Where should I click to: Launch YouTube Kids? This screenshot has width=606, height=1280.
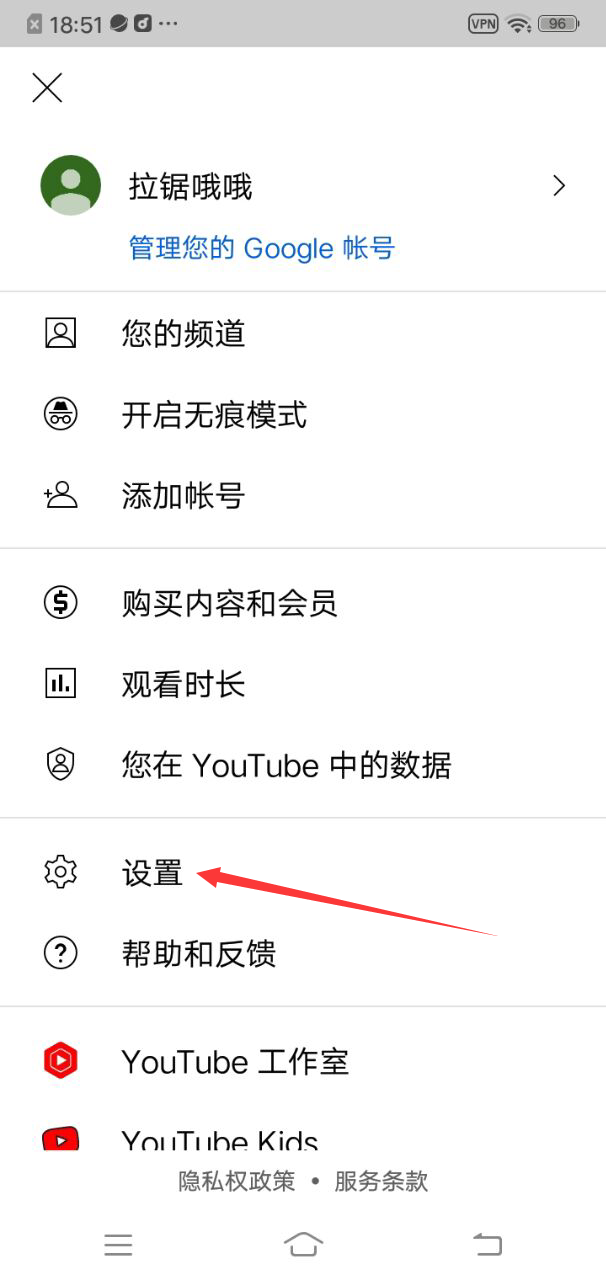pyautogui.click(x=219, y=1140)
